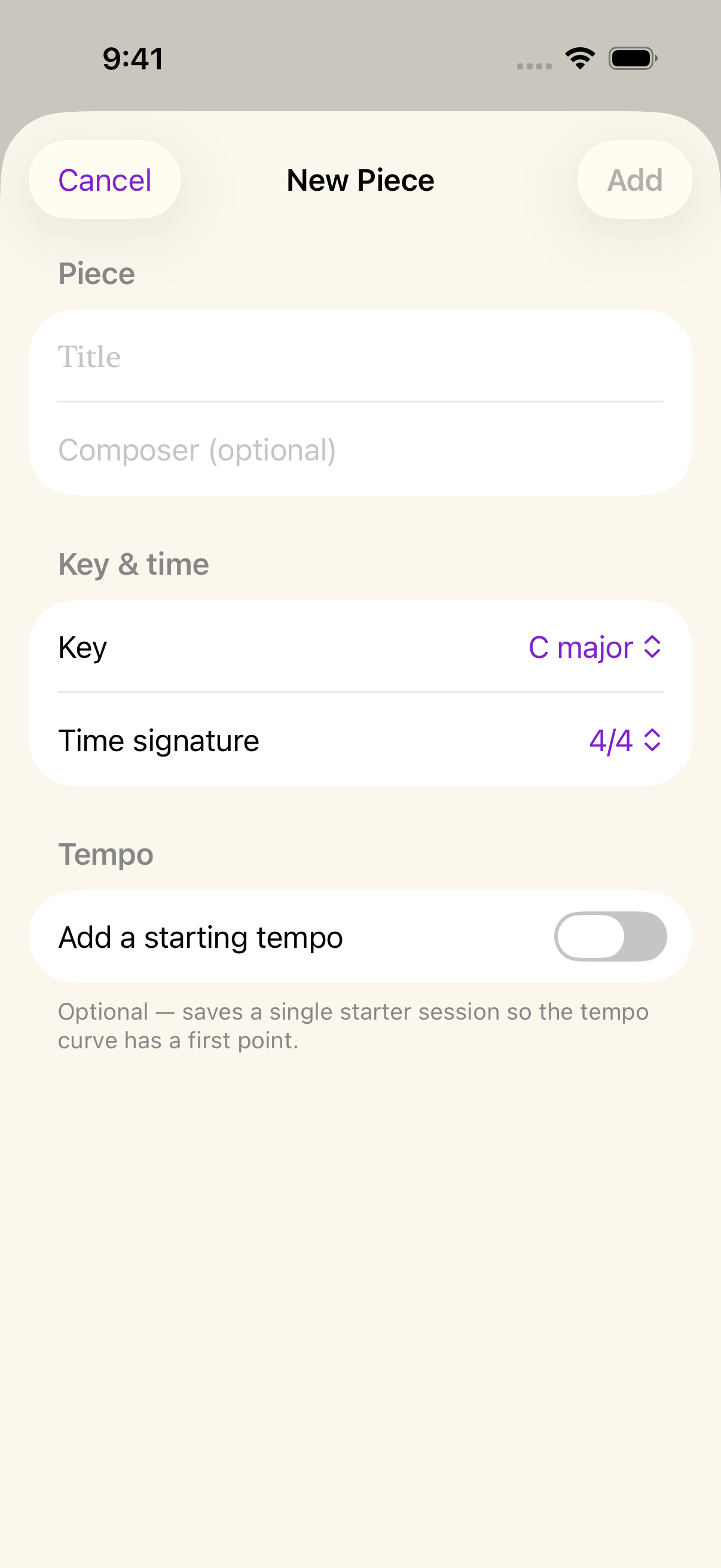Image resolution: width=721 pixels, height=1568 pixels.
Task: Focus the Title text field
Action: tap(360, 356)
